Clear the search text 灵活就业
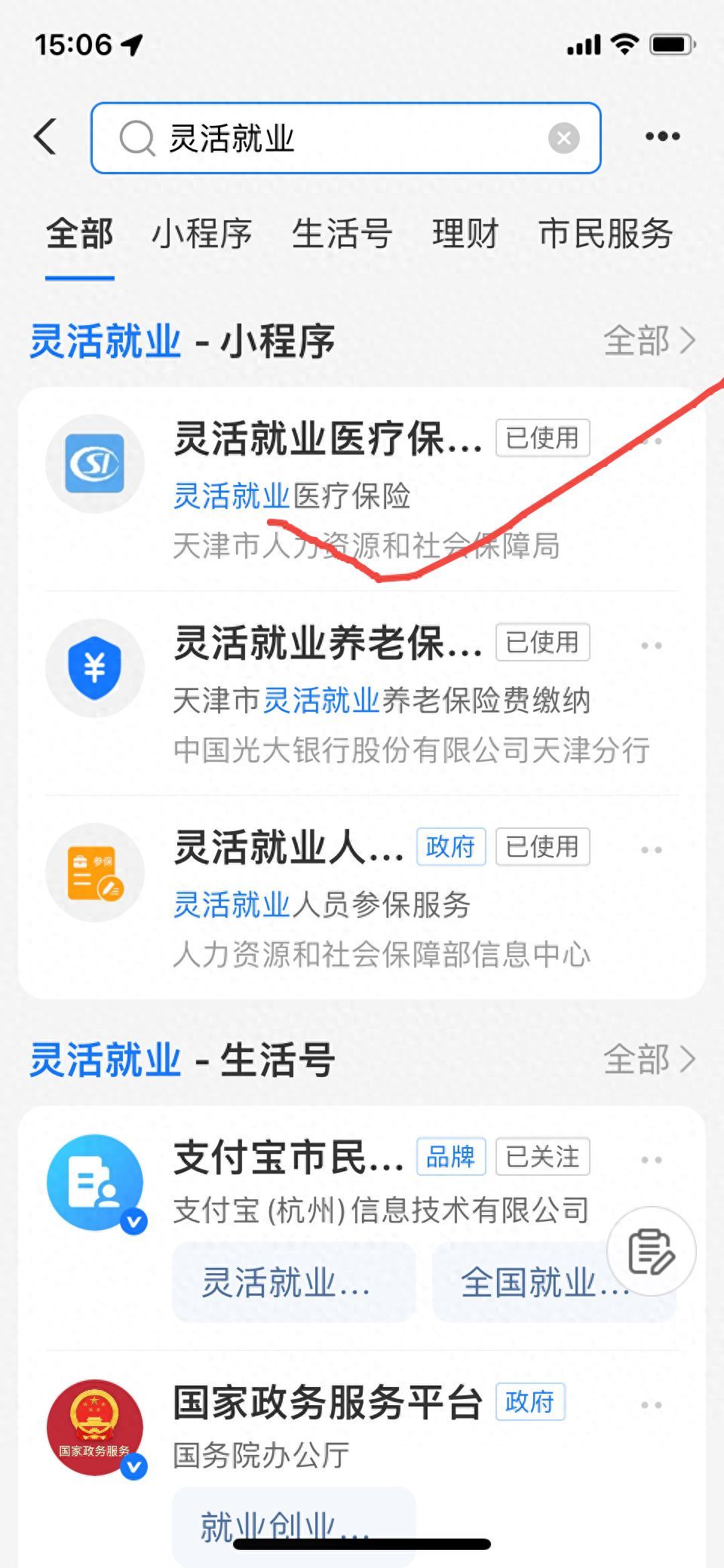Viewport: 724px width, 1568px height. (x=563, y=138)
